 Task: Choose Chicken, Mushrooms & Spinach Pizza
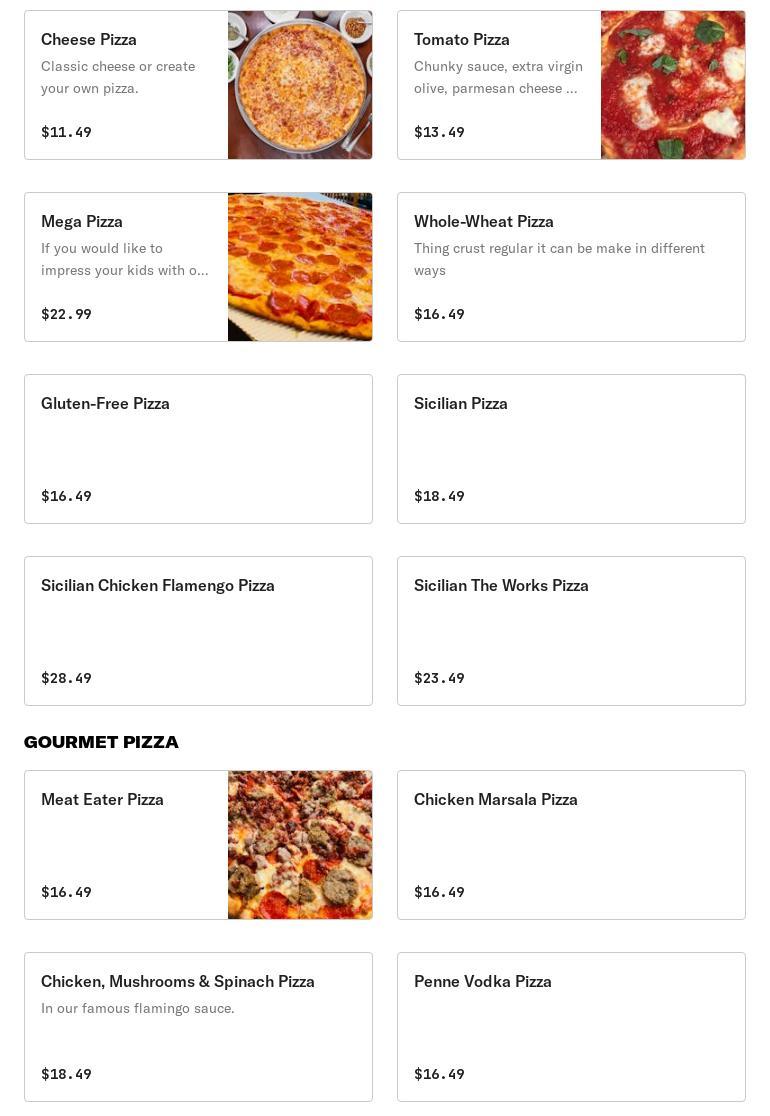(198, 1027)
